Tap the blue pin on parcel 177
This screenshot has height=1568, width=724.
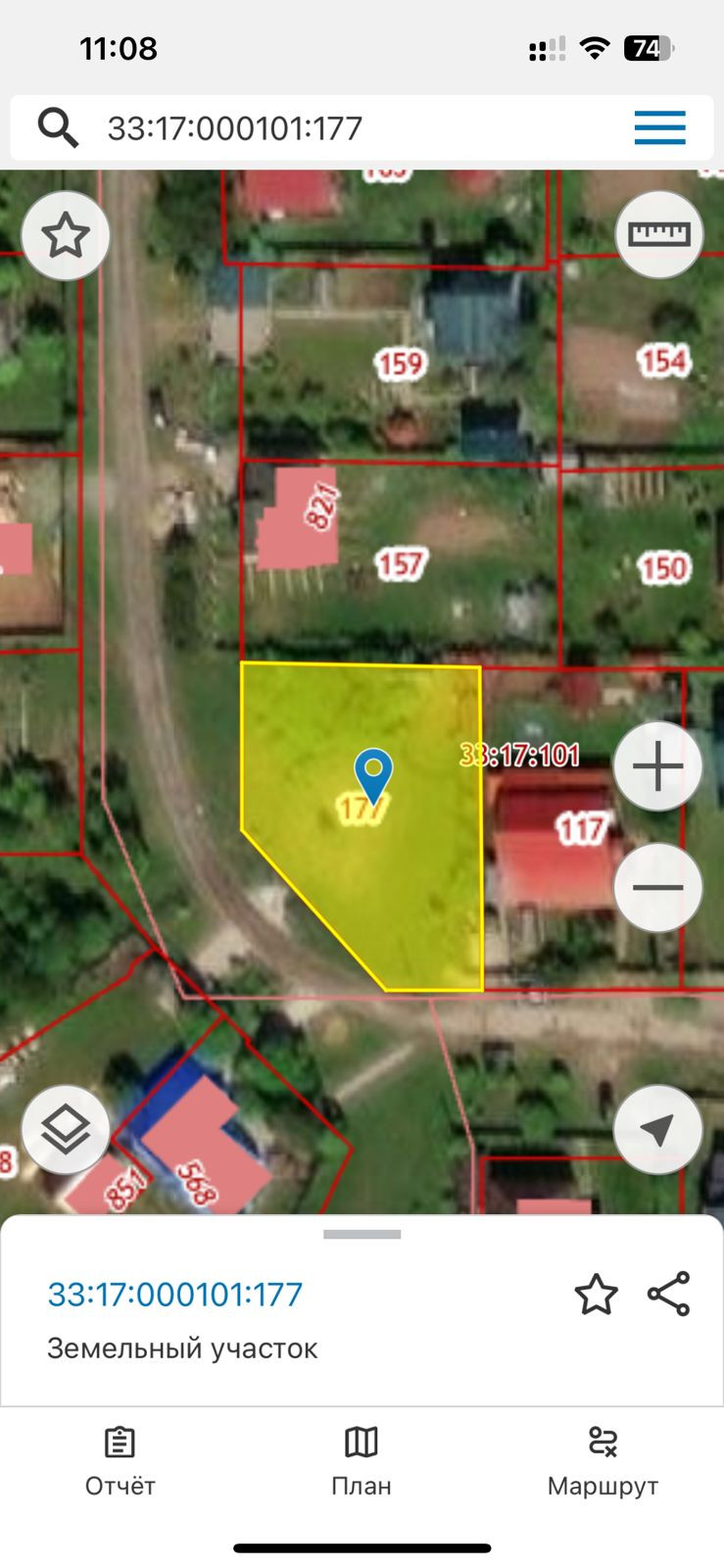[373, 773]
